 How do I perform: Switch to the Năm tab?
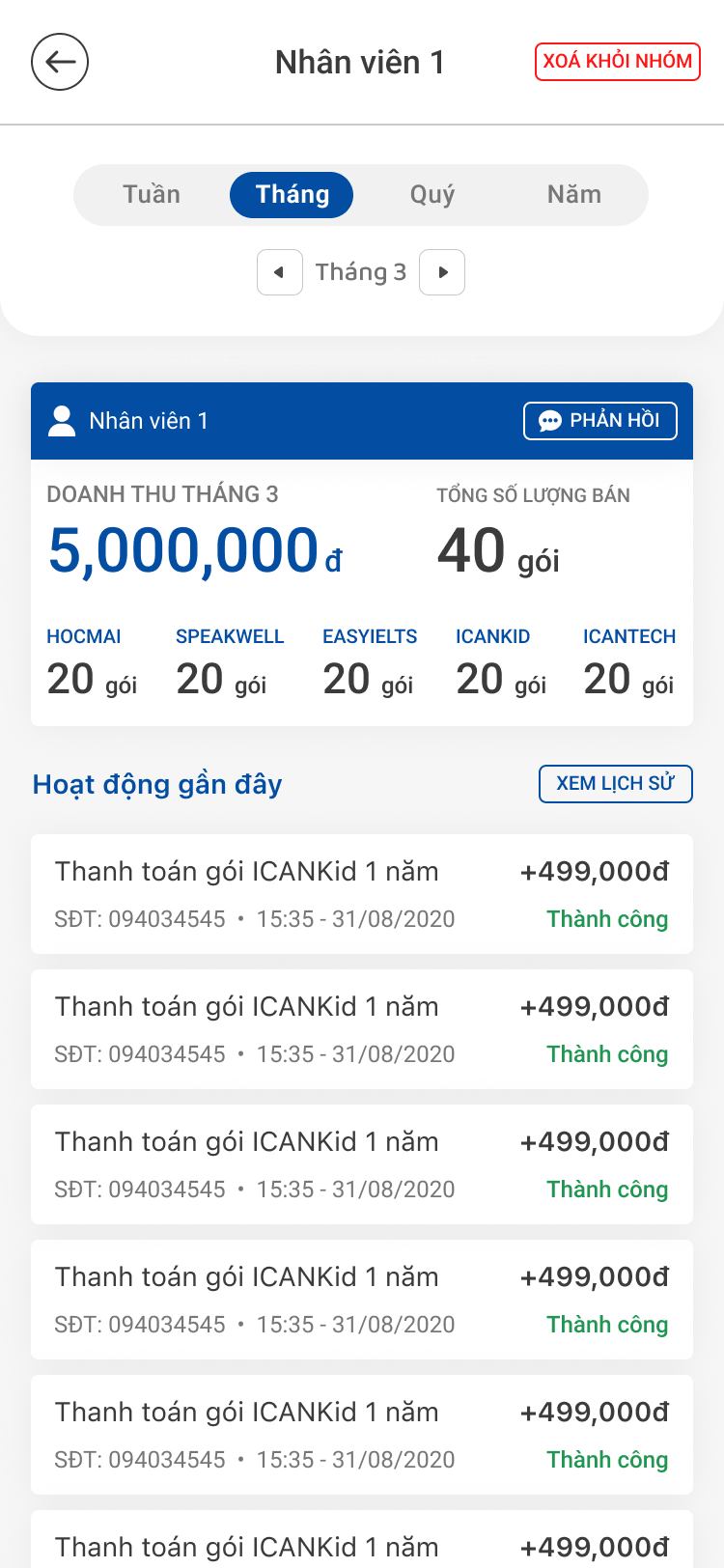pos(574,195)
